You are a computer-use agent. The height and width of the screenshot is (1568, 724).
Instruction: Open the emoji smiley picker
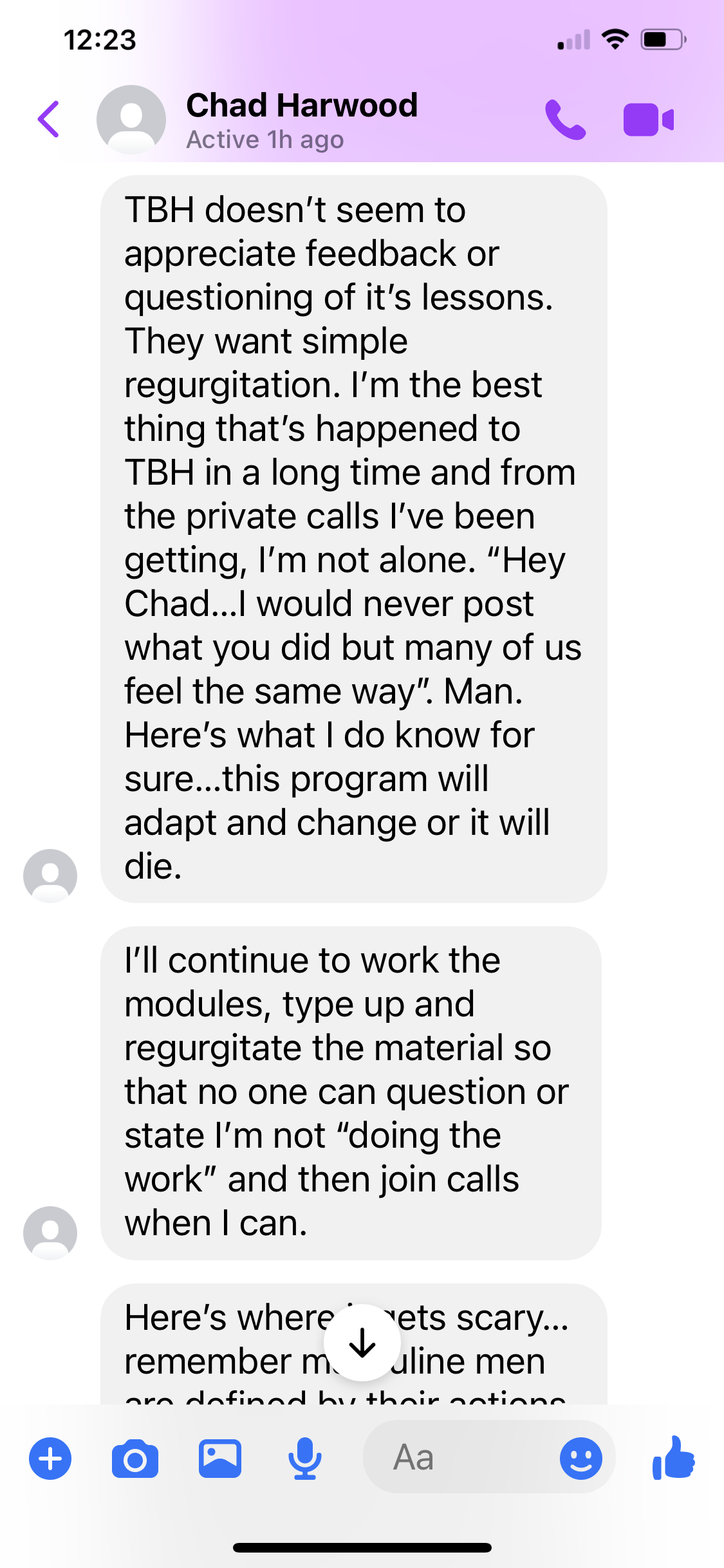[x=580, y=1459]
